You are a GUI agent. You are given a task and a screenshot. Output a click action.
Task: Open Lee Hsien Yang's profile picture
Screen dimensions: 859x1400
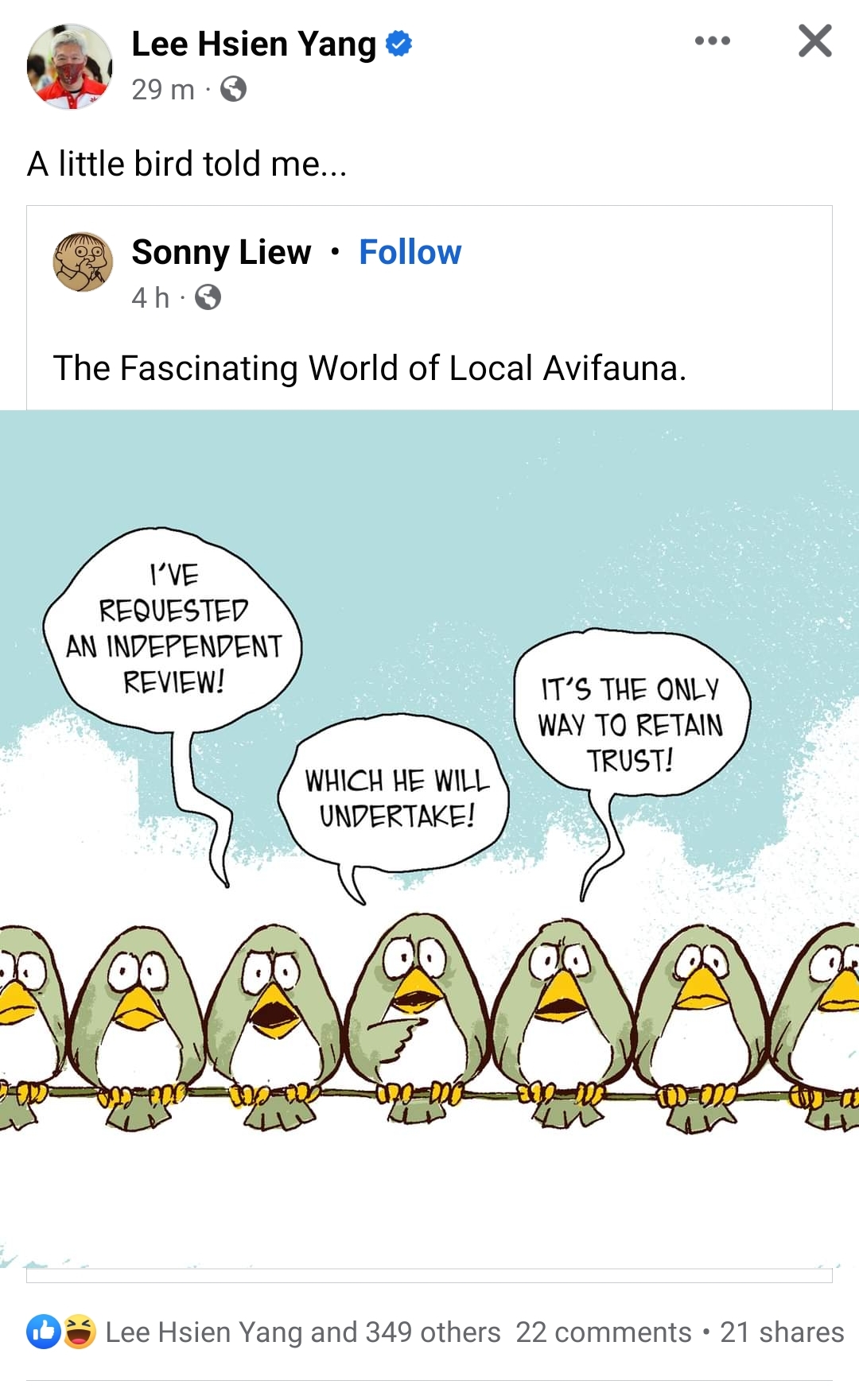pyautogui.click(x=70, y=66)
